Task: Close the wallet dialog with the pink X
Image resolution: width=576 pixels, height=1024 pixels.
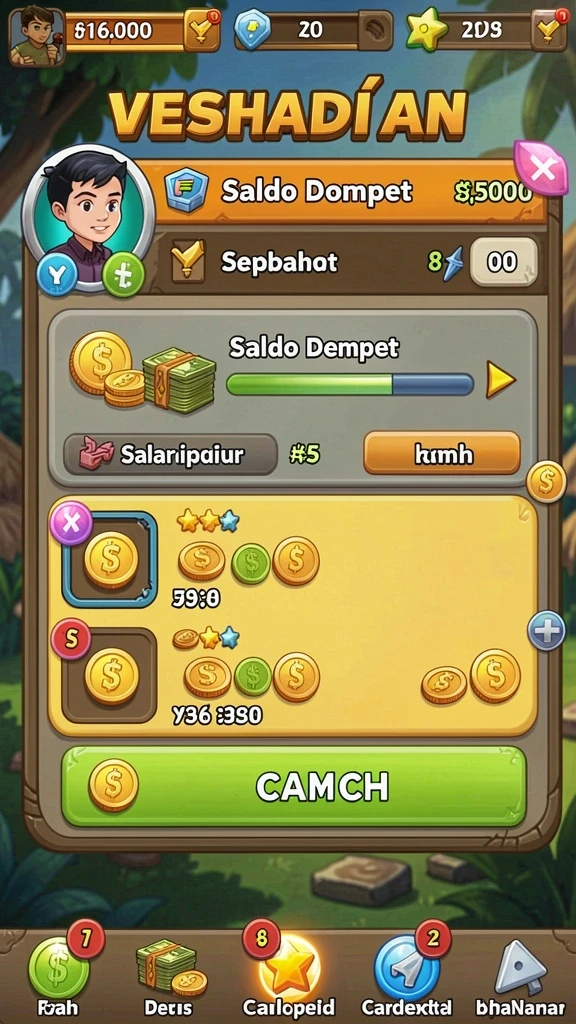Action: click(x=541, y=168)
